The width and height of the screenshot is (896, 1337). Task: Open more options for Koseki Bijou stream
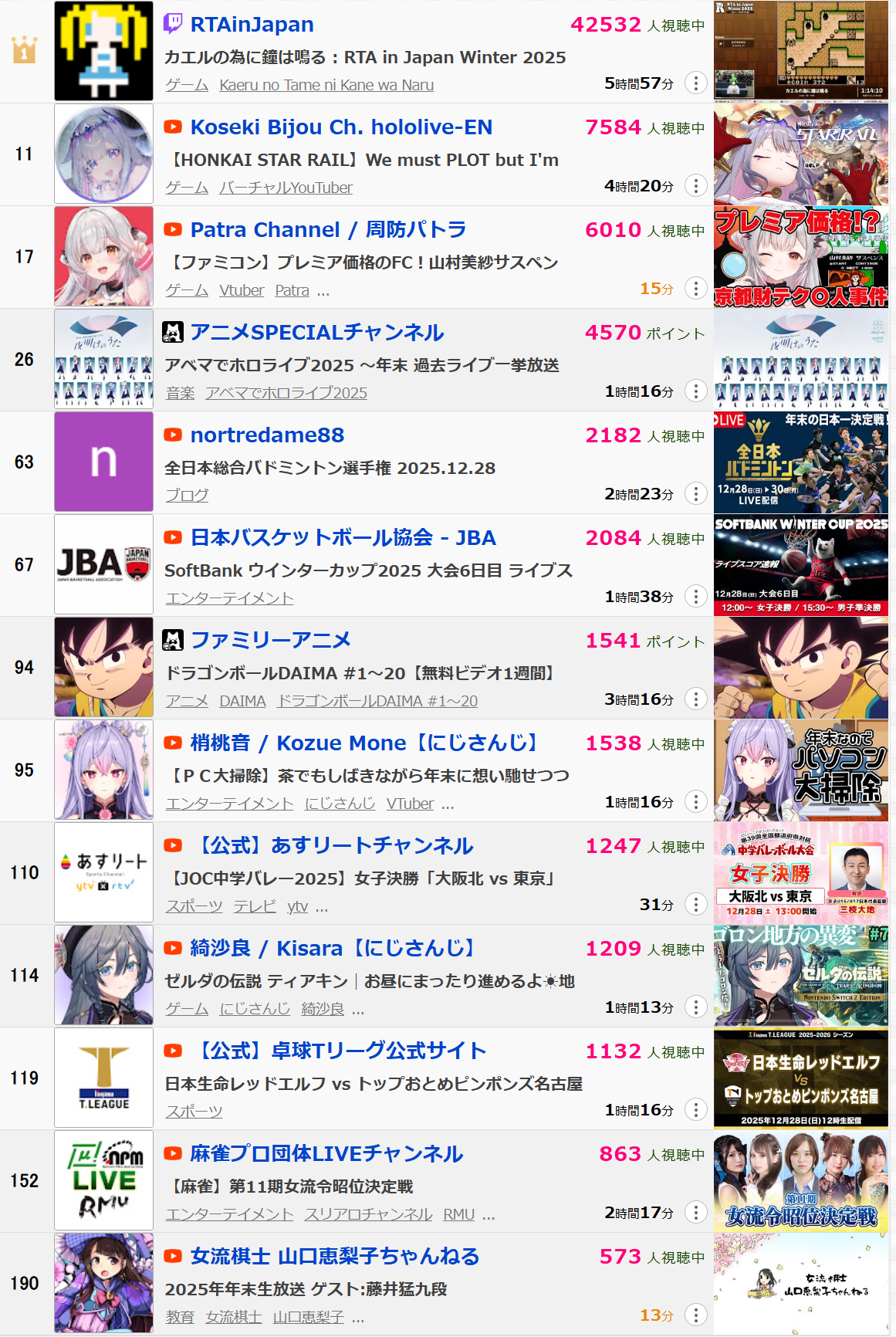pos(695,186)
